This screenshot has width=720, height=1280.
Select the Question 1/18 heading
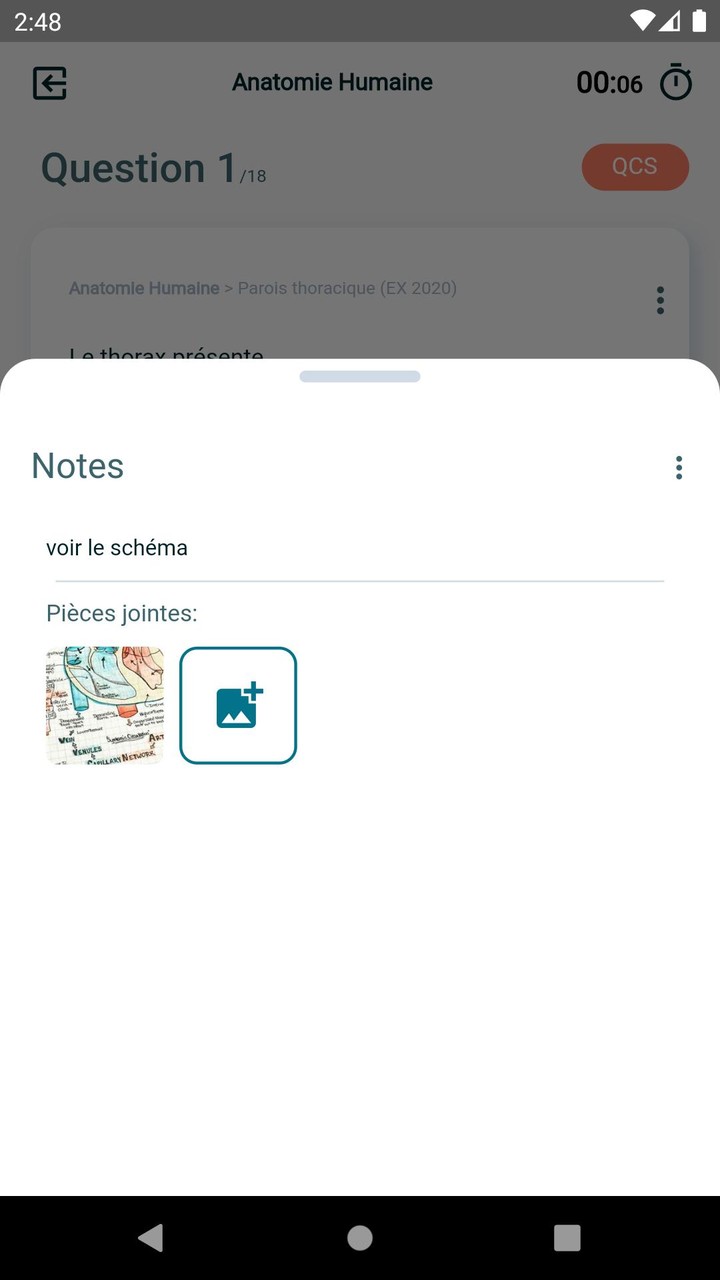[152, 168]
